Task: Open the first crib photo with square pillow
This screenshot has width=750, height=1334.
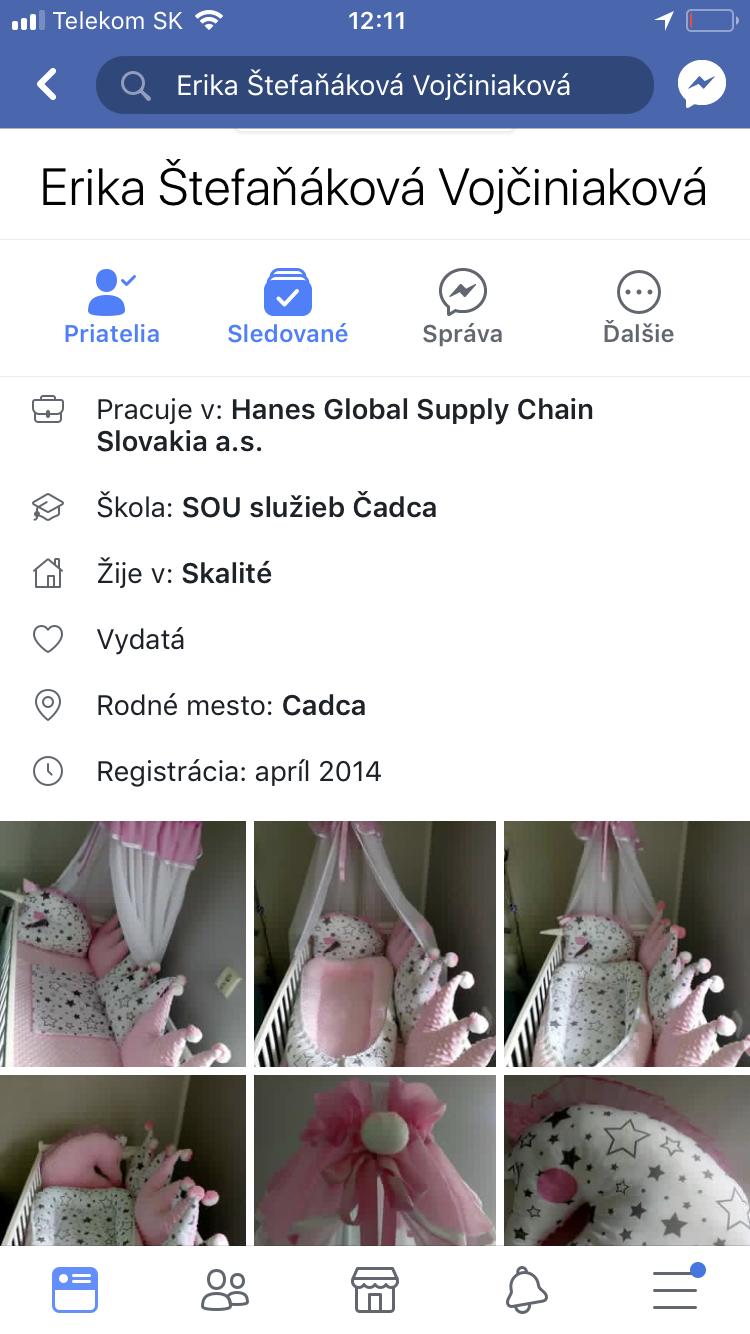Action: pos(122,943)
